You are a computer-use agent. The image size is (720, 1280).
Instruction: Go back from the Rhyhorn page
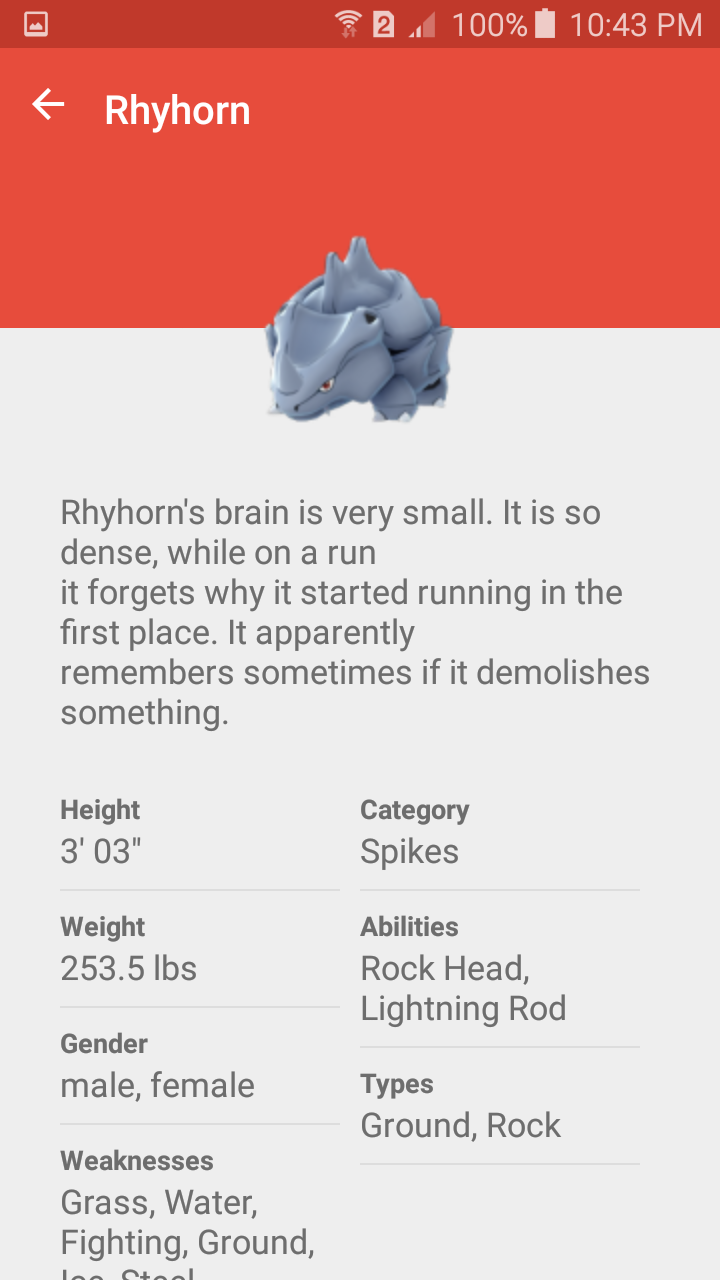[x=48, y=104]
